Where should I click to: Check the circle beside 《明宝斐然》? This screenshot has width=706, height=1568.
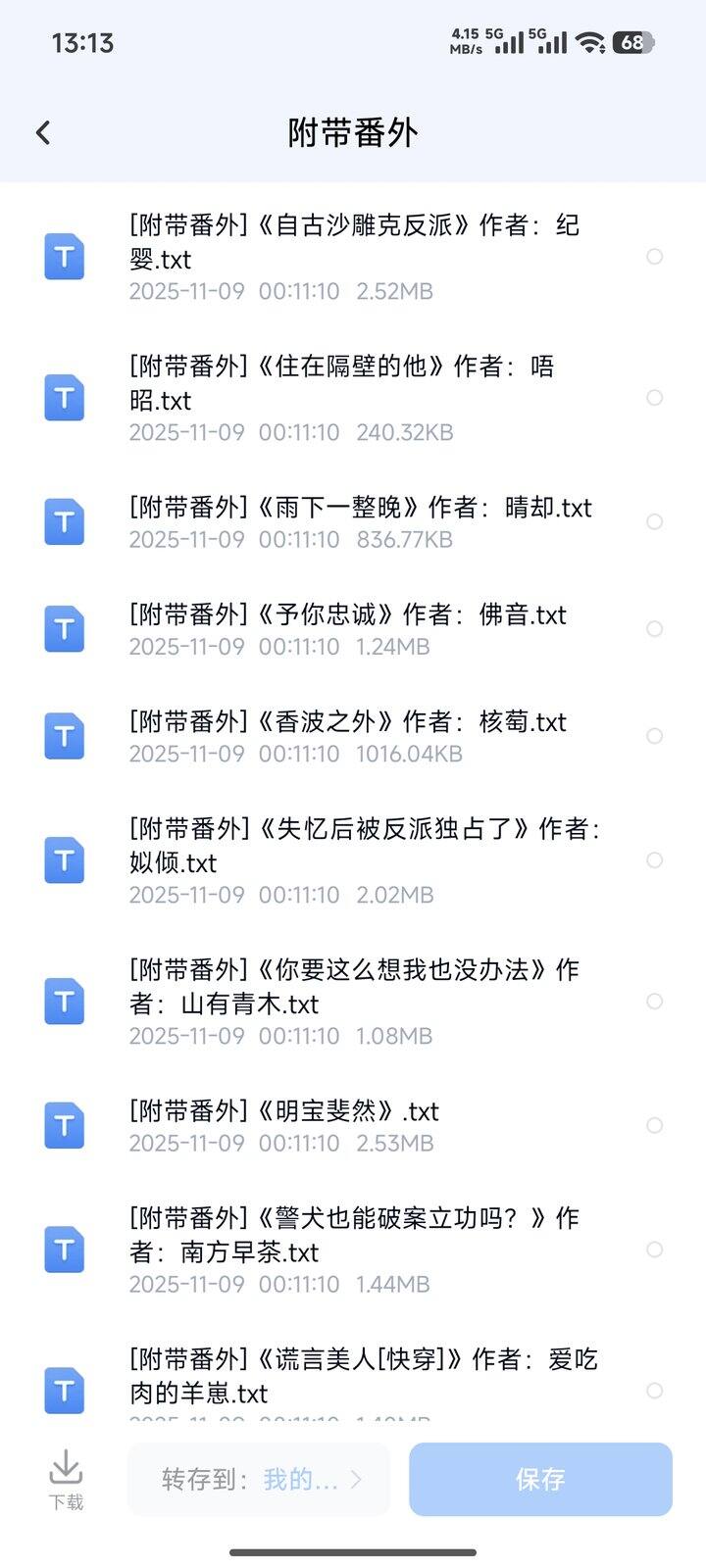click(655, 1126)
